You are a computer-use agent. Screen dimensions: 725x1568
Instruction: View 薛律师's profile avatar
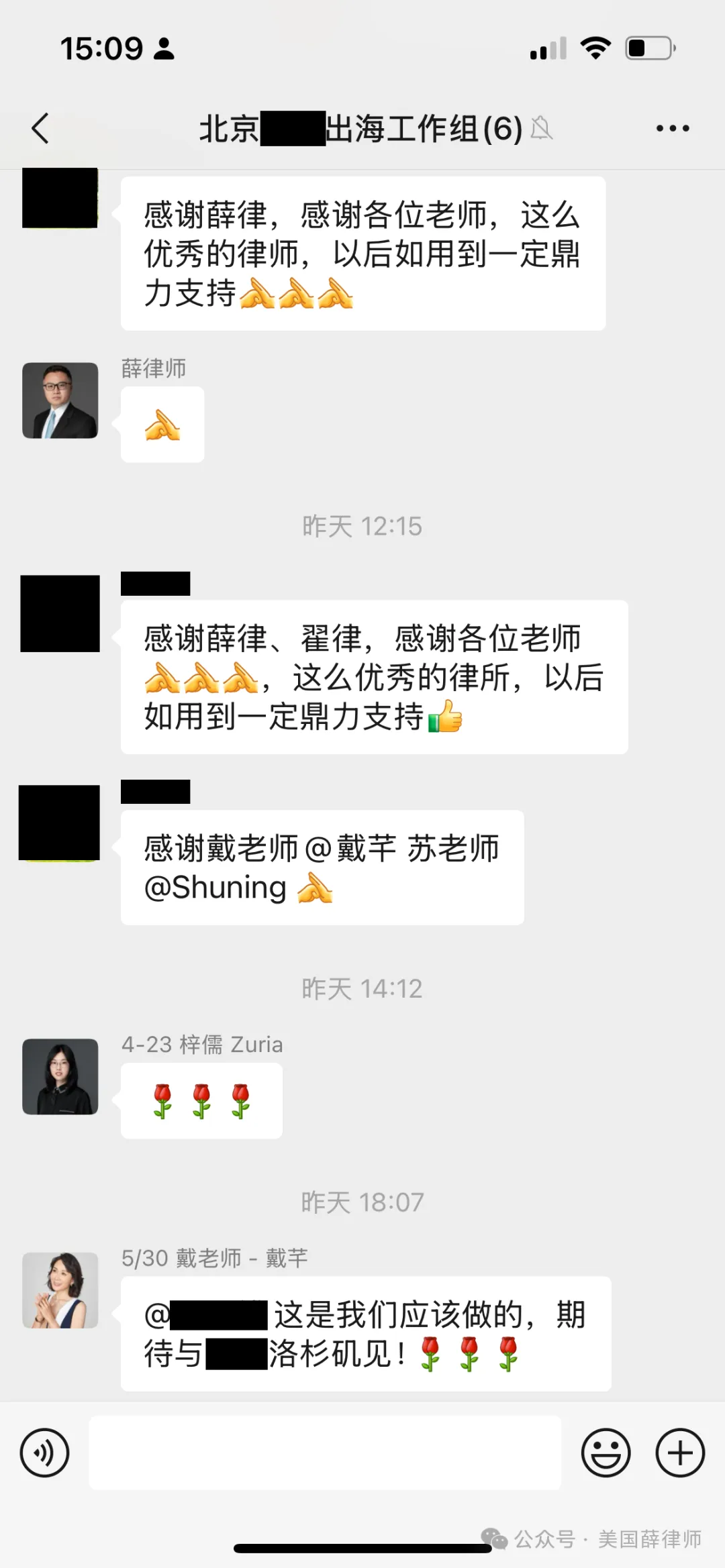pos(60,401)
